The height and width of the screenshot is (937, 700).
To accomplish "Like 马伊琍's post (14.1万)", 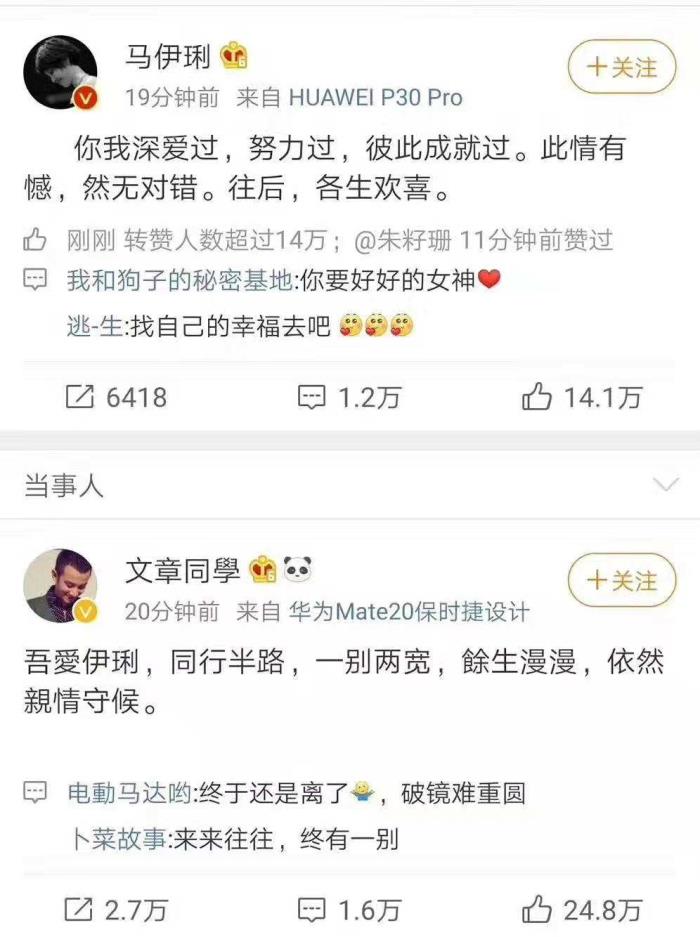I will click(x=581, y=397).
